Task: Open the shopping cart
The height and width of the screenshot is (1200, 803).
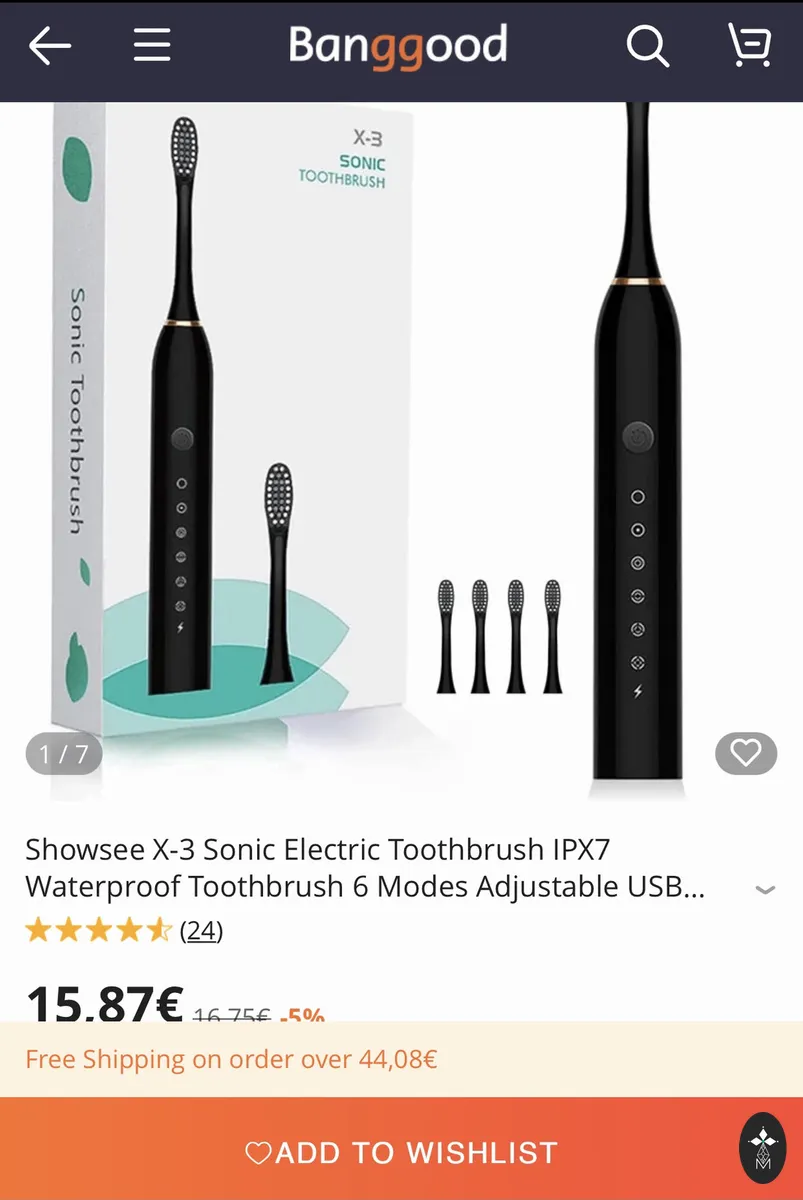Action: 749,45
